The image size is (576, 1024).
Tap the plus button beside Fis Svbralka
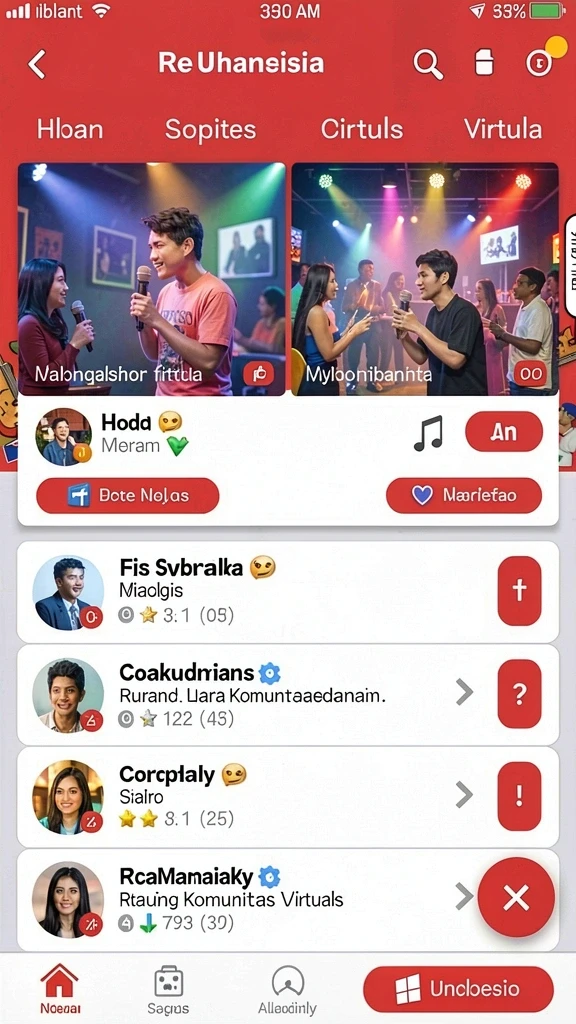click(x=519, y=591)
